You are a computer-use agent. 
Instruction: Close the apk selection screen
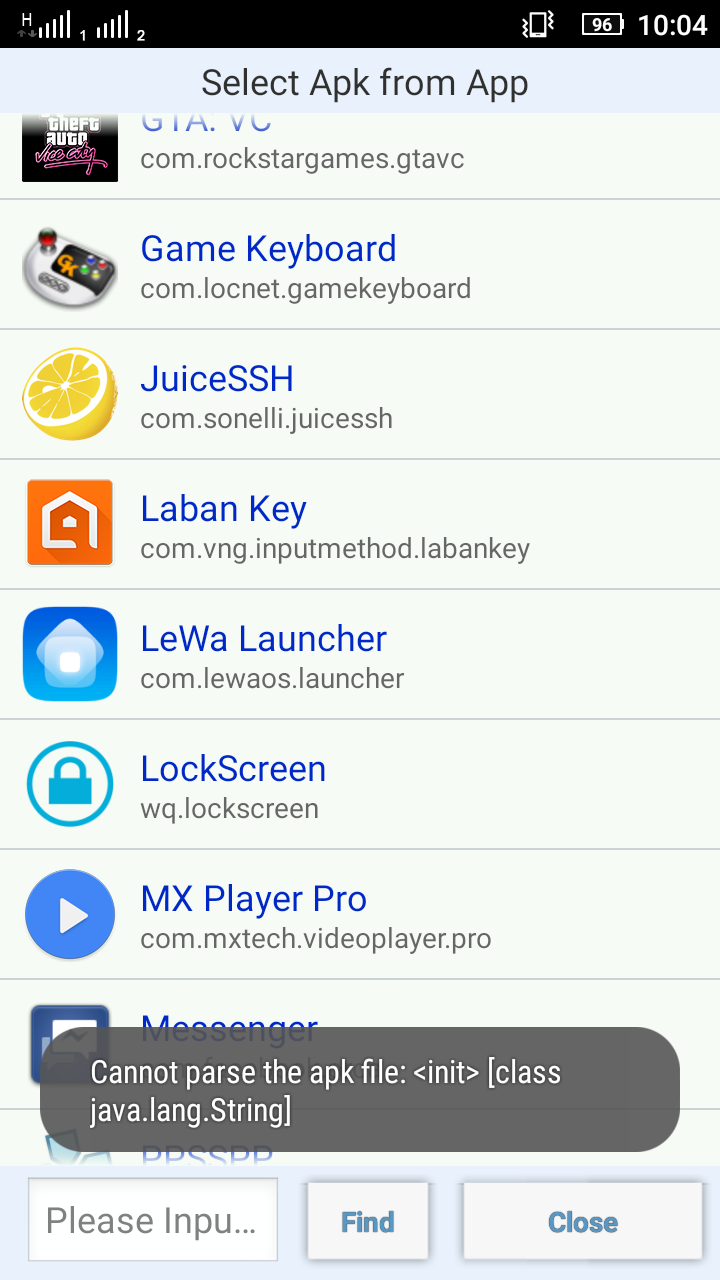pos(582,1221)
